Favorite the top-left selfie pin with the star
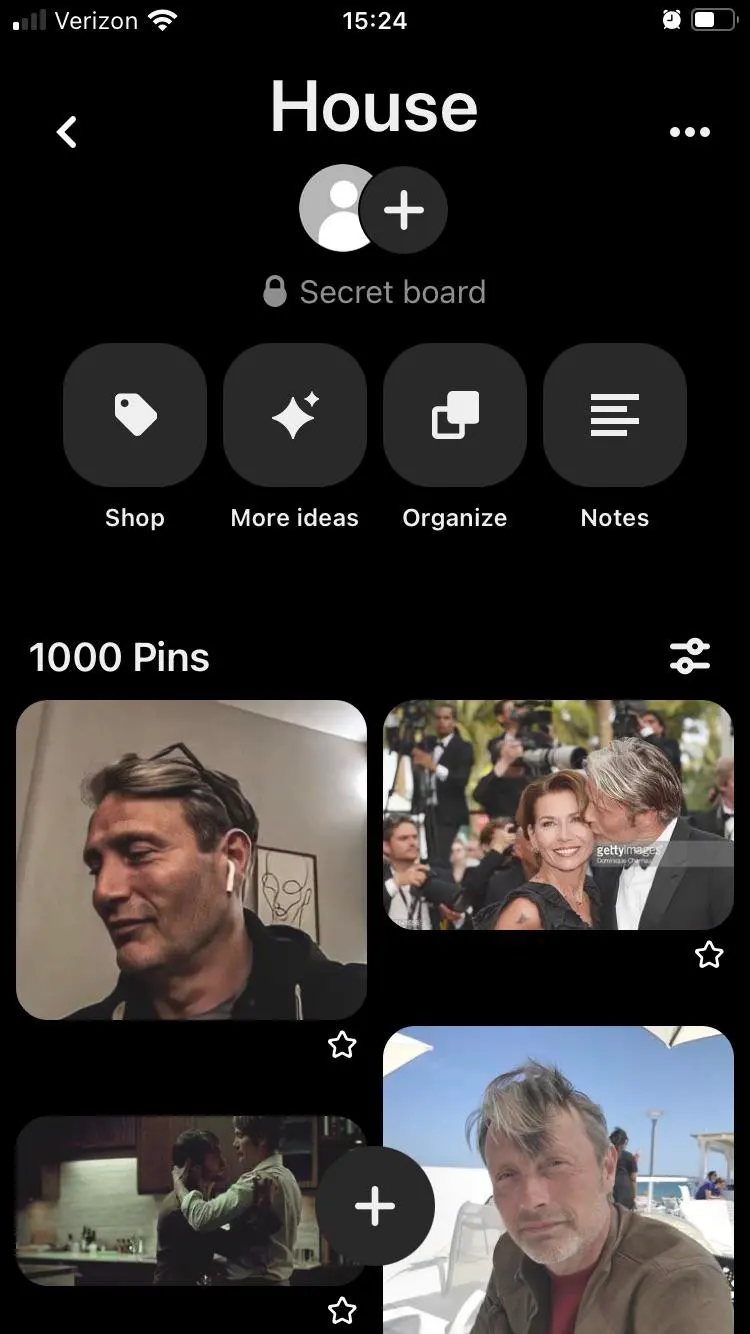 click(x=342, y=1044)
